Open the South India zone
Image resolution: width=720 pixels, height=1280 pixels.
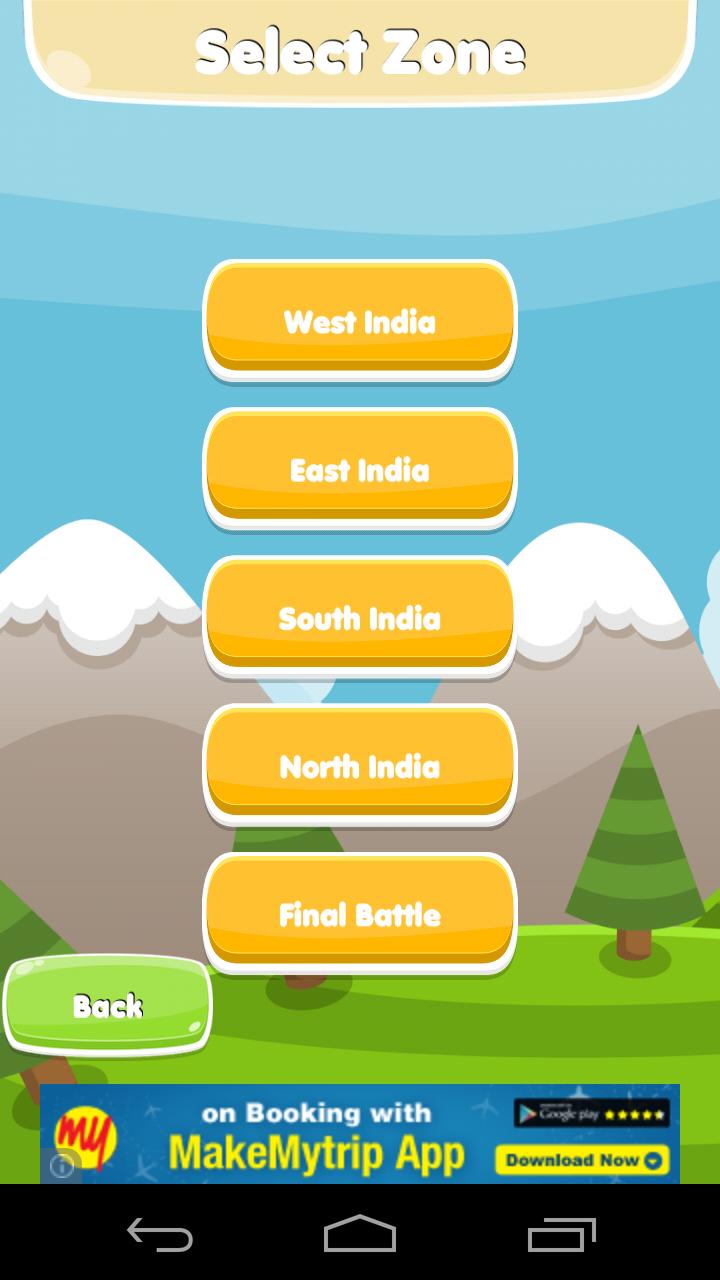tap(360, 616)
